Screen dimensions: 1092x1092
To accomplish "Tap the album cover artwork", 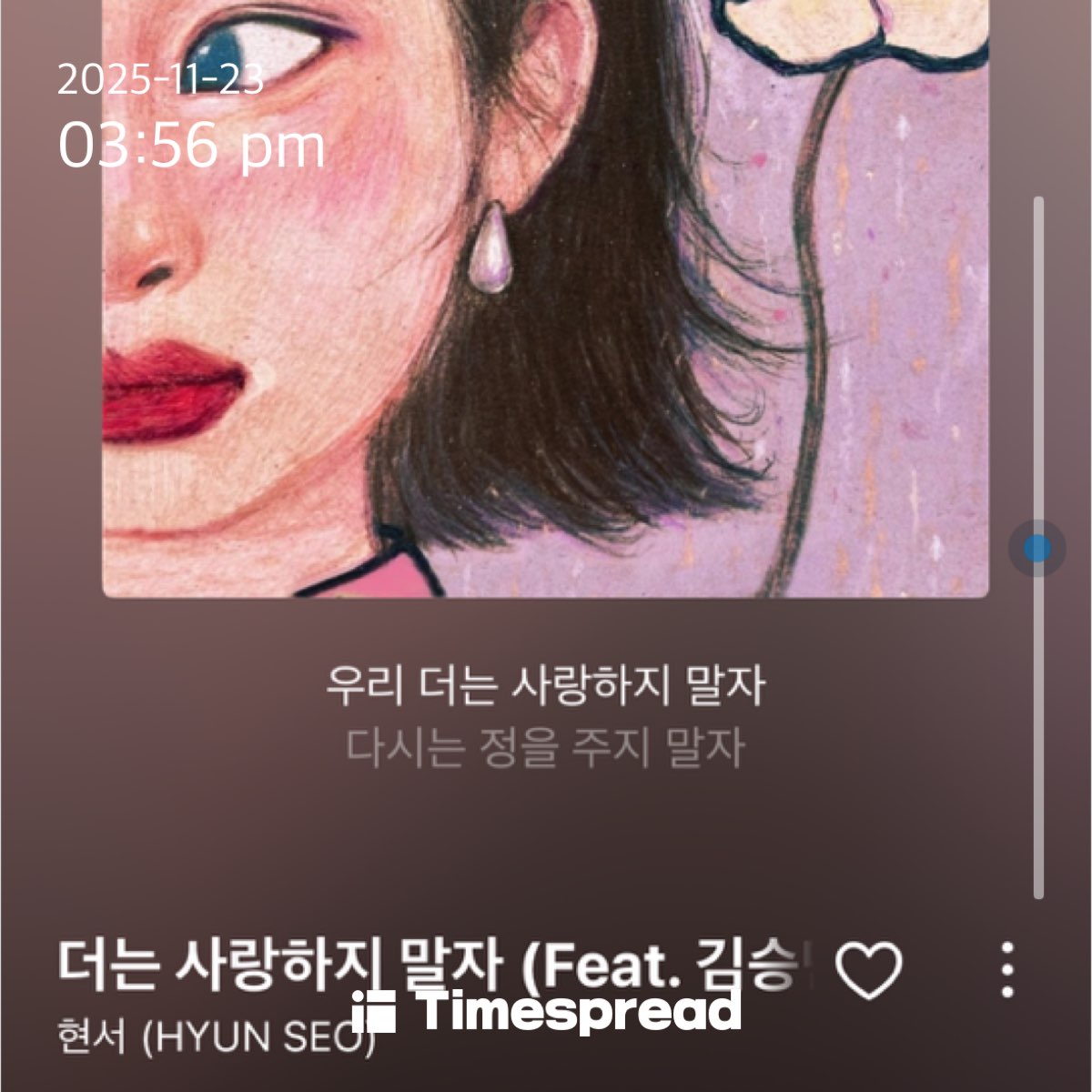I will click(x=546, y=300).
